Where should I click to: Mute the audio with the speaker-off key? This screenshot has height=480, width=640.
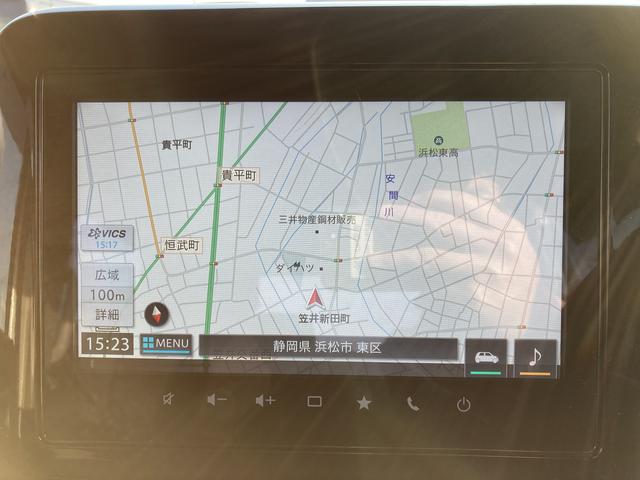(x=168, y=401)
